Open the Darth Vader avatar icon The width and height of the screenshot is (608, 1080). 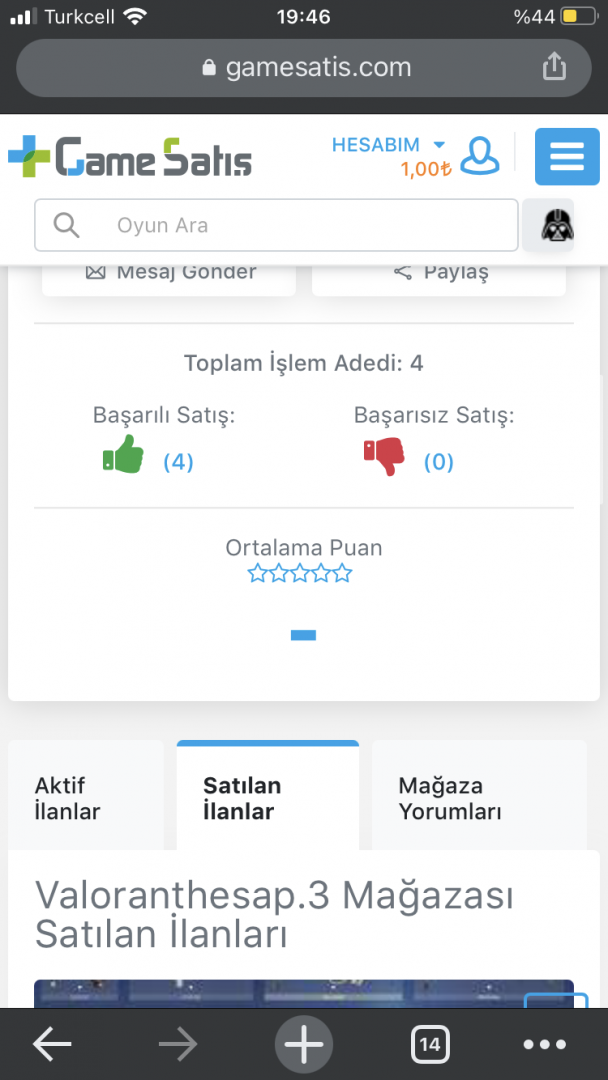557,226
